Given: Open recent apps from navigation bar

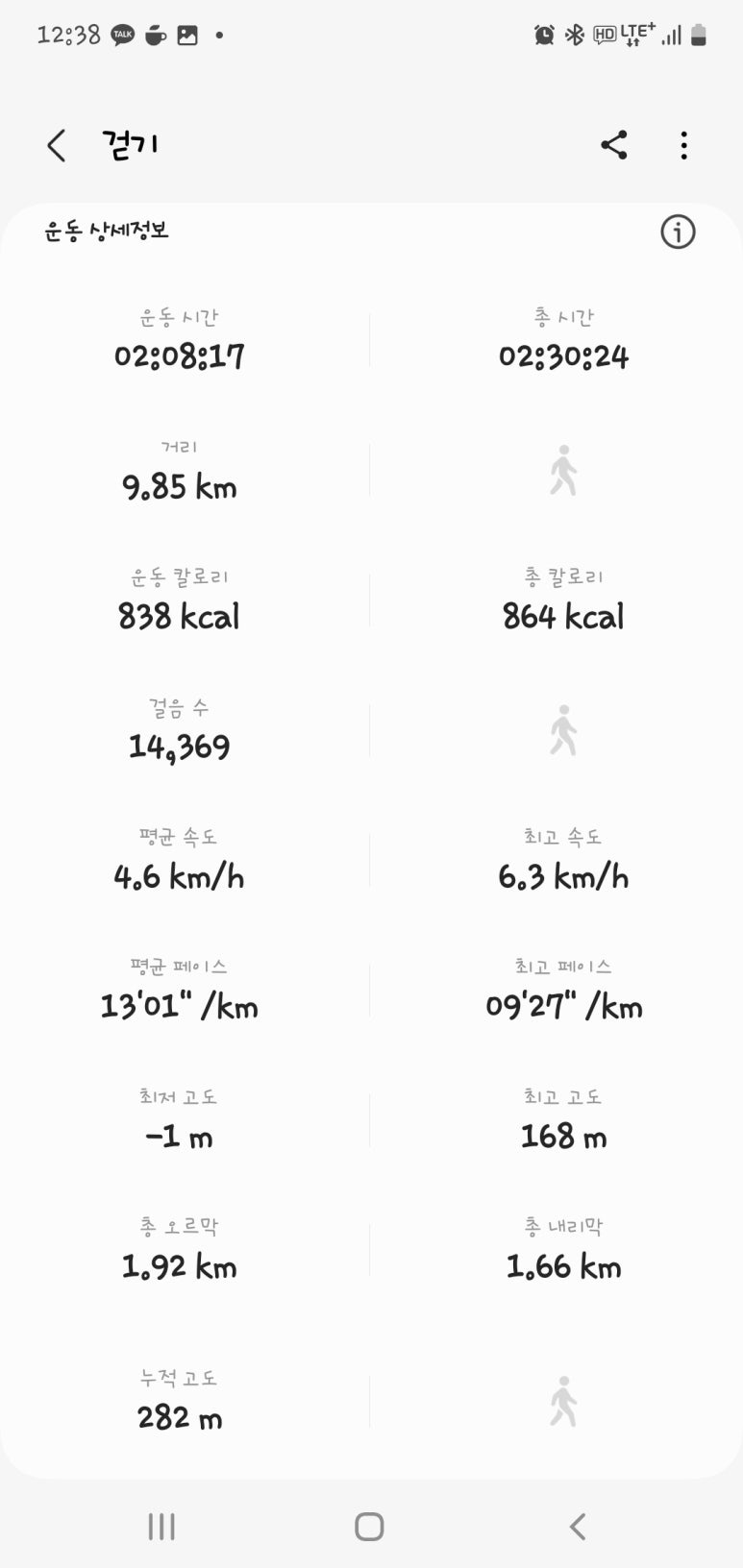Looking at the screenshot, I should pyautogui.click(x=161, y=1527).
